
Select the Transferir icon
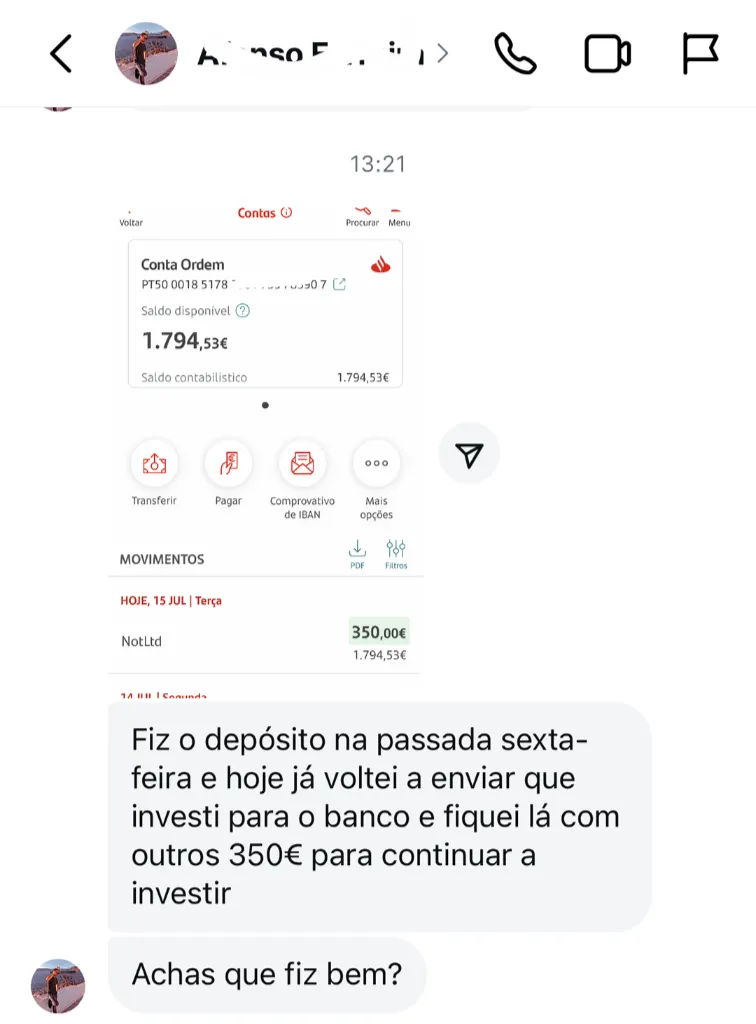click(155, 463)
